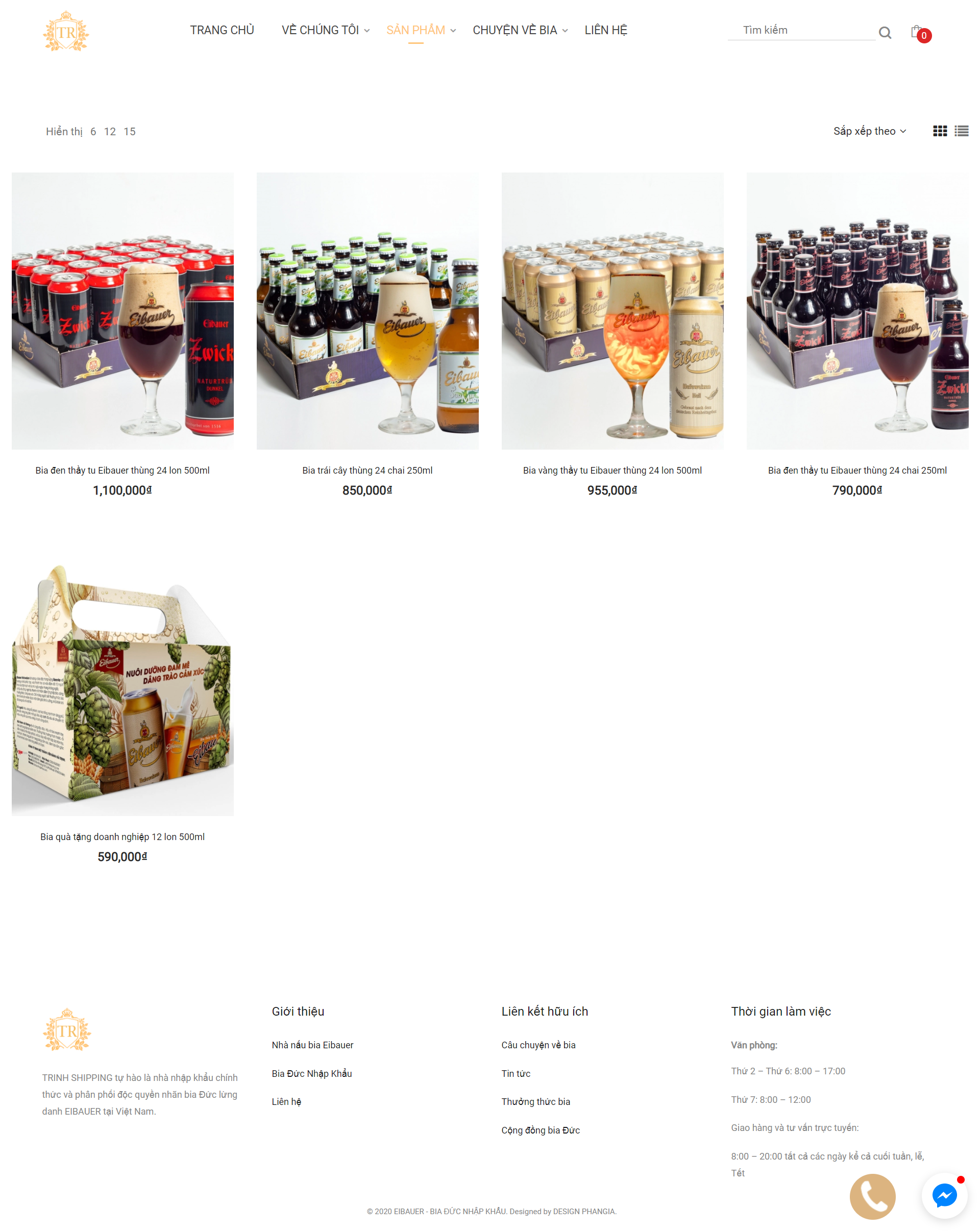The image size is (980, 1231).
Task: Focus the Tìm kiếm search field
Action: [799, 30]
